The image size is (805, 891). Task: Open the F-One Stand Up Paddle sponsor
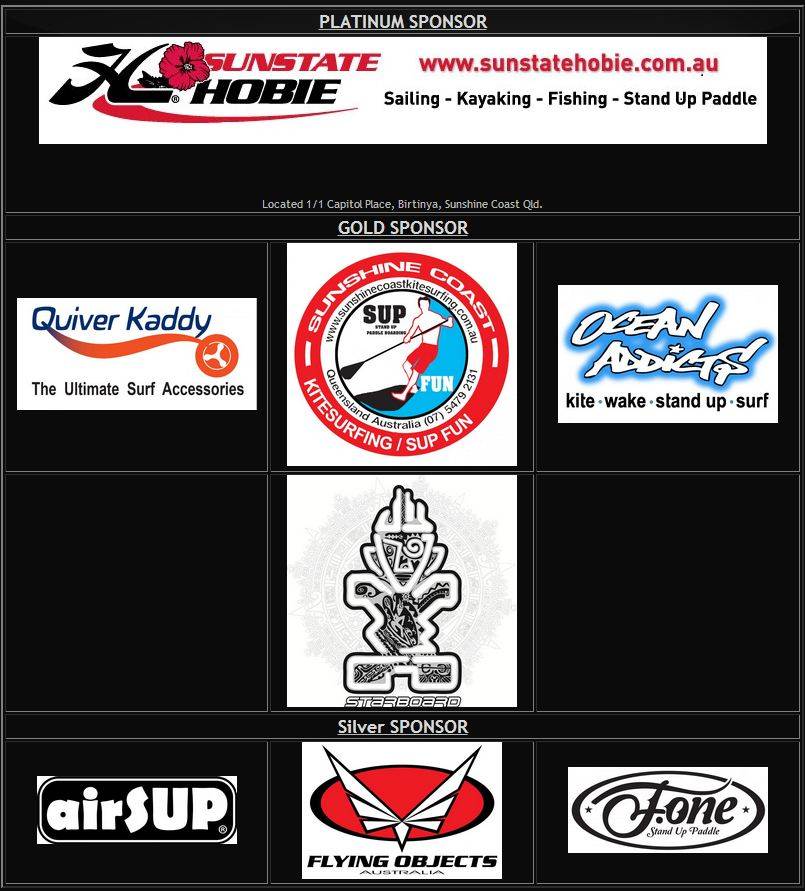pyautogui.click(x=667, y=810)
